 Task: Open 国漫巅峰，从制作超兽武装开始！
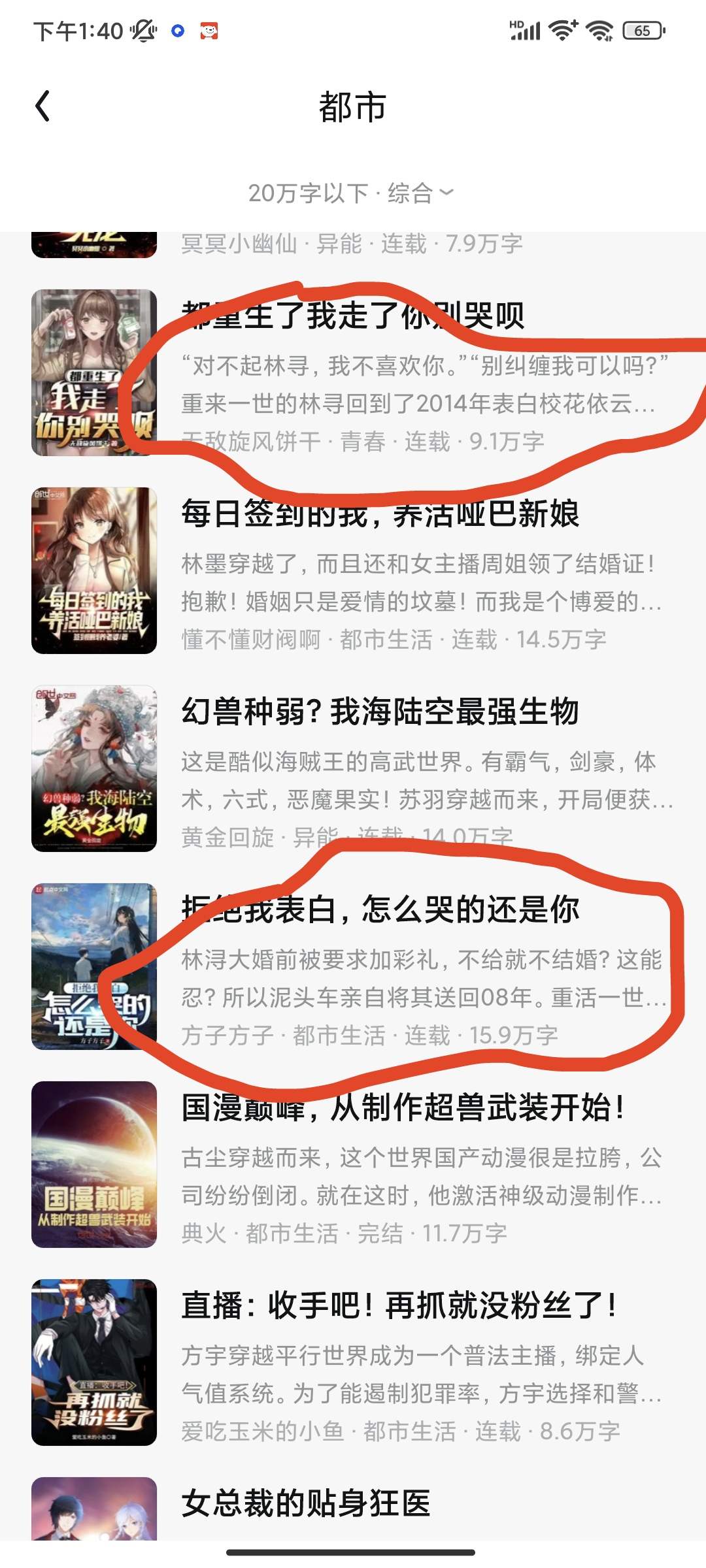[x=353, y=1164]
